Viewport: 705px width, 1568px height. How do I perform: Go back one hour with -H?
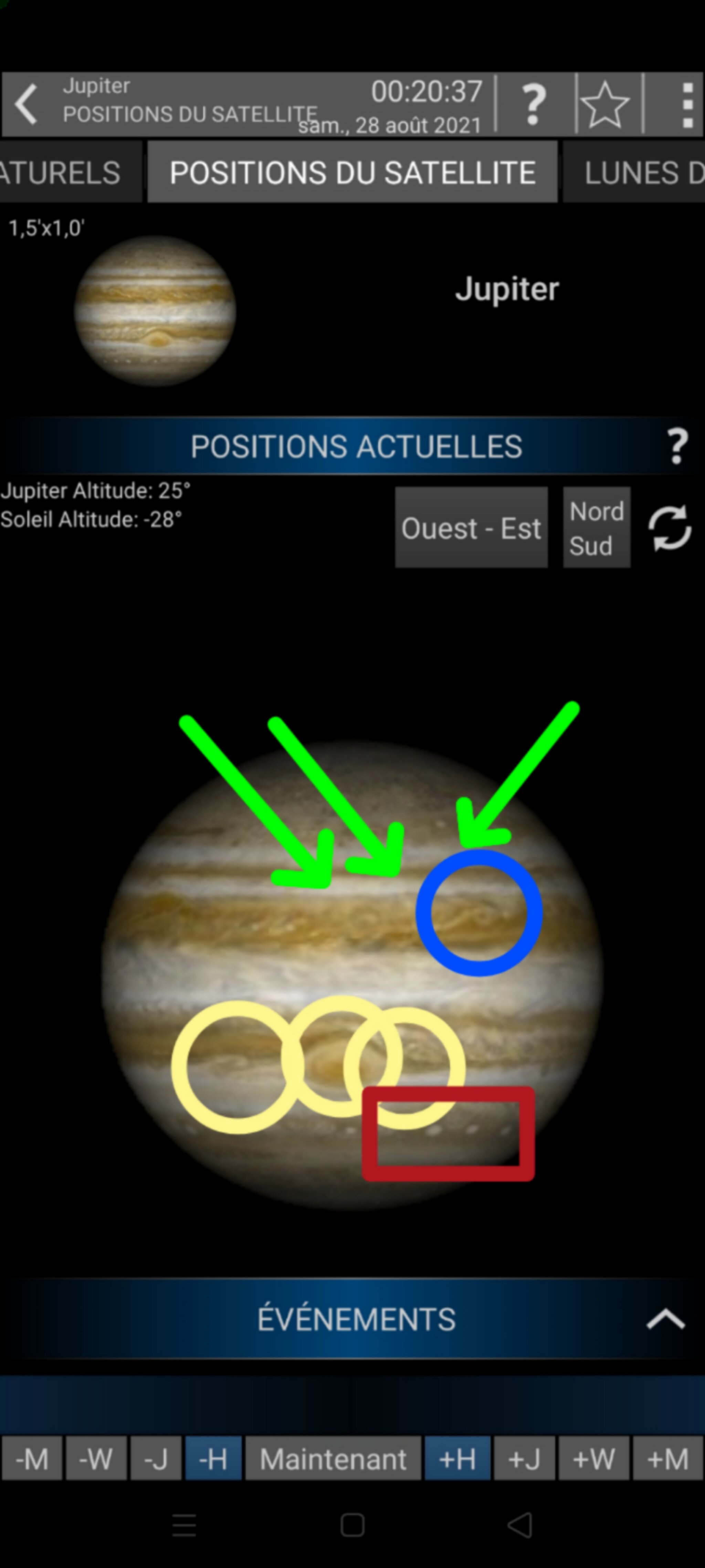[x=213, y=1458]
